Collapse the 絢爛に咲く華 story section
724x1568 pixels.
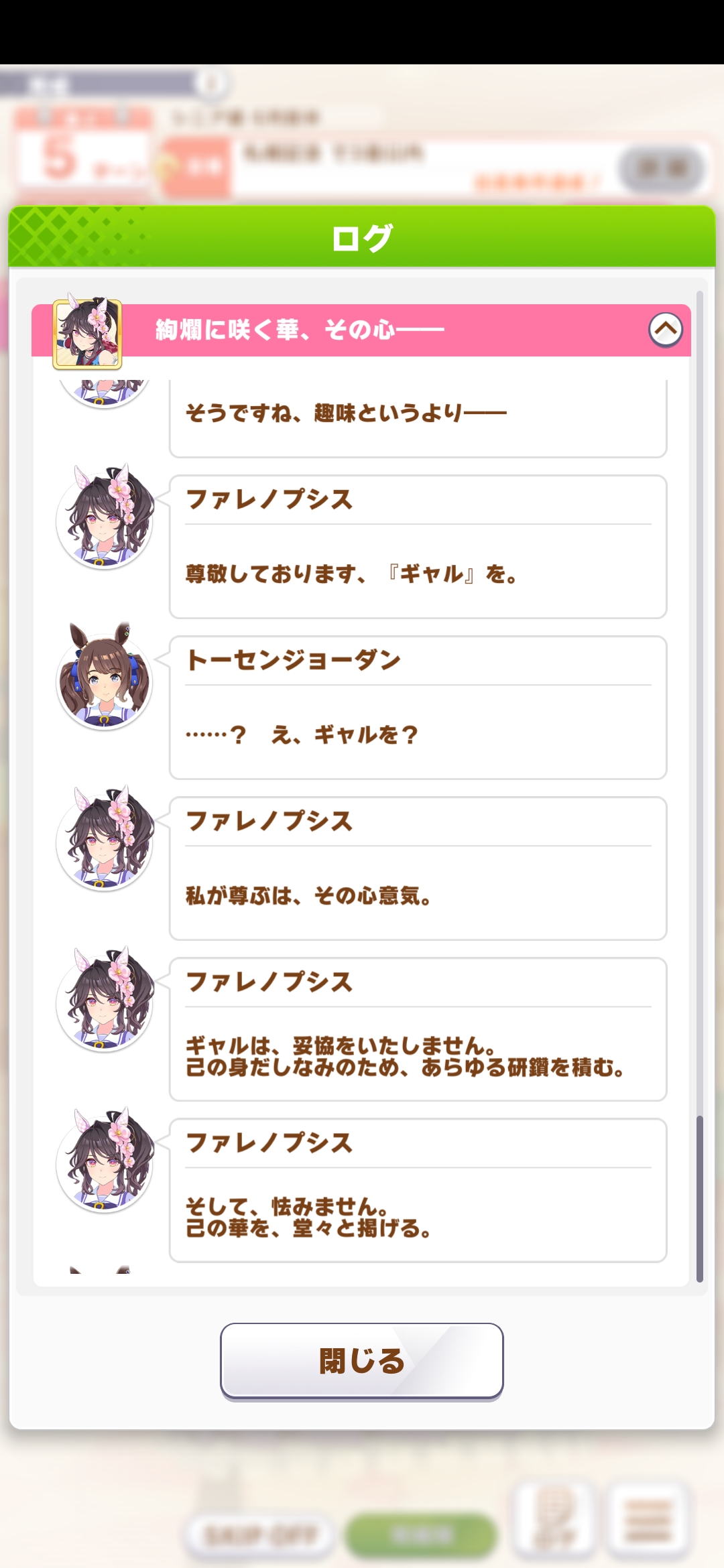click(666, 330)
